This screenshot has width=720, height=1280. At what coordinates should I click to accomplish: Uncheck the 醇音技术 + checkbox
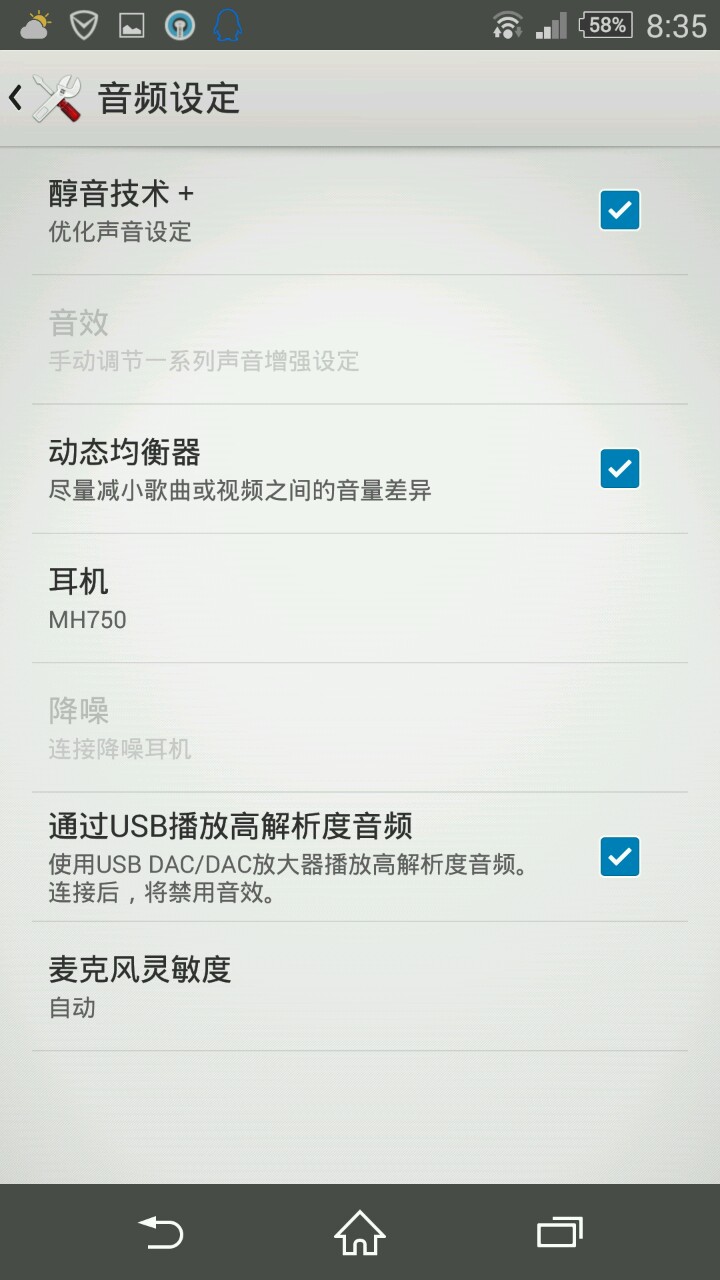[x=619, y=210]
